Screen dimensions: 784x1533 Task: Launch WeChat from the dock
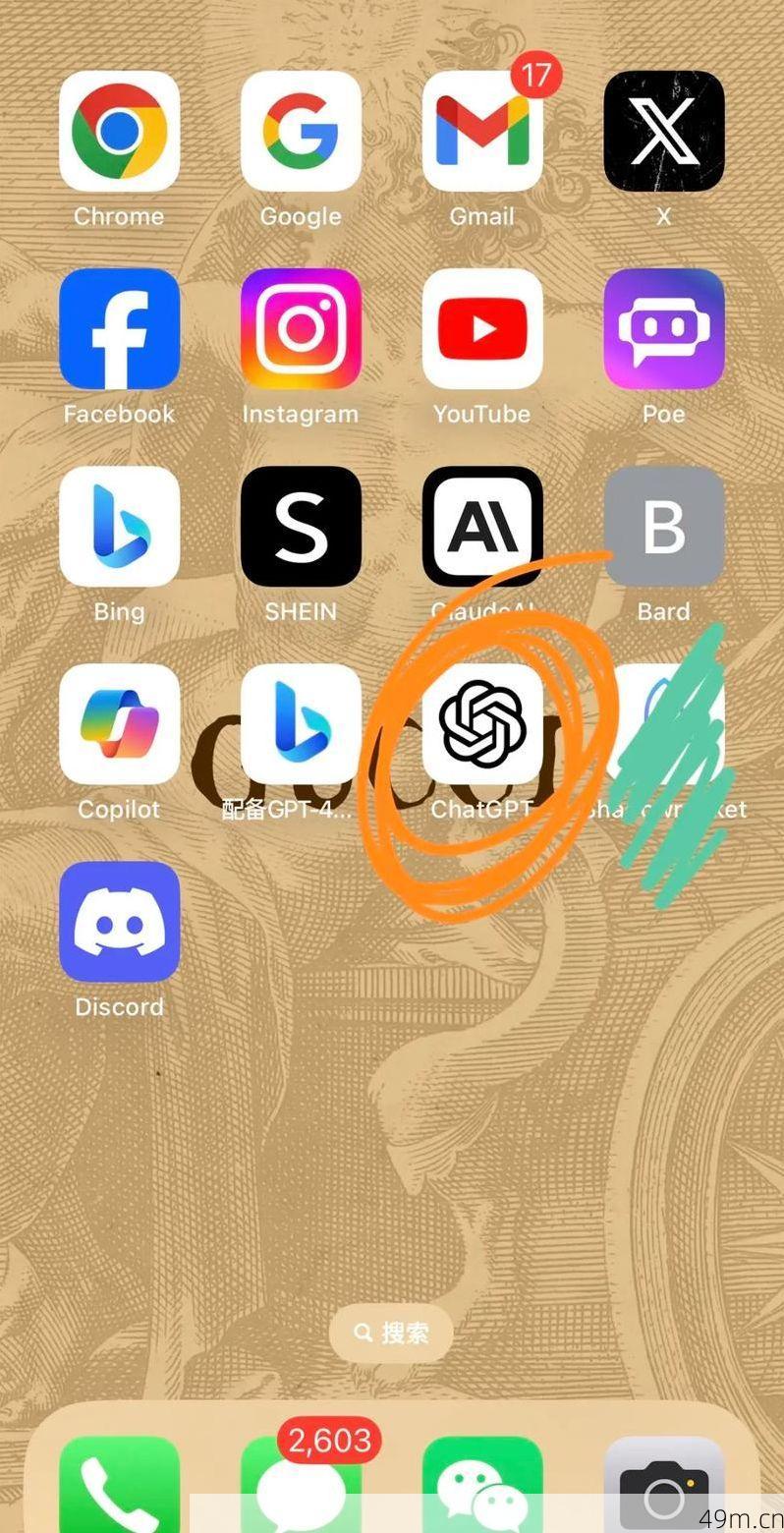[x=482, y=1484]
